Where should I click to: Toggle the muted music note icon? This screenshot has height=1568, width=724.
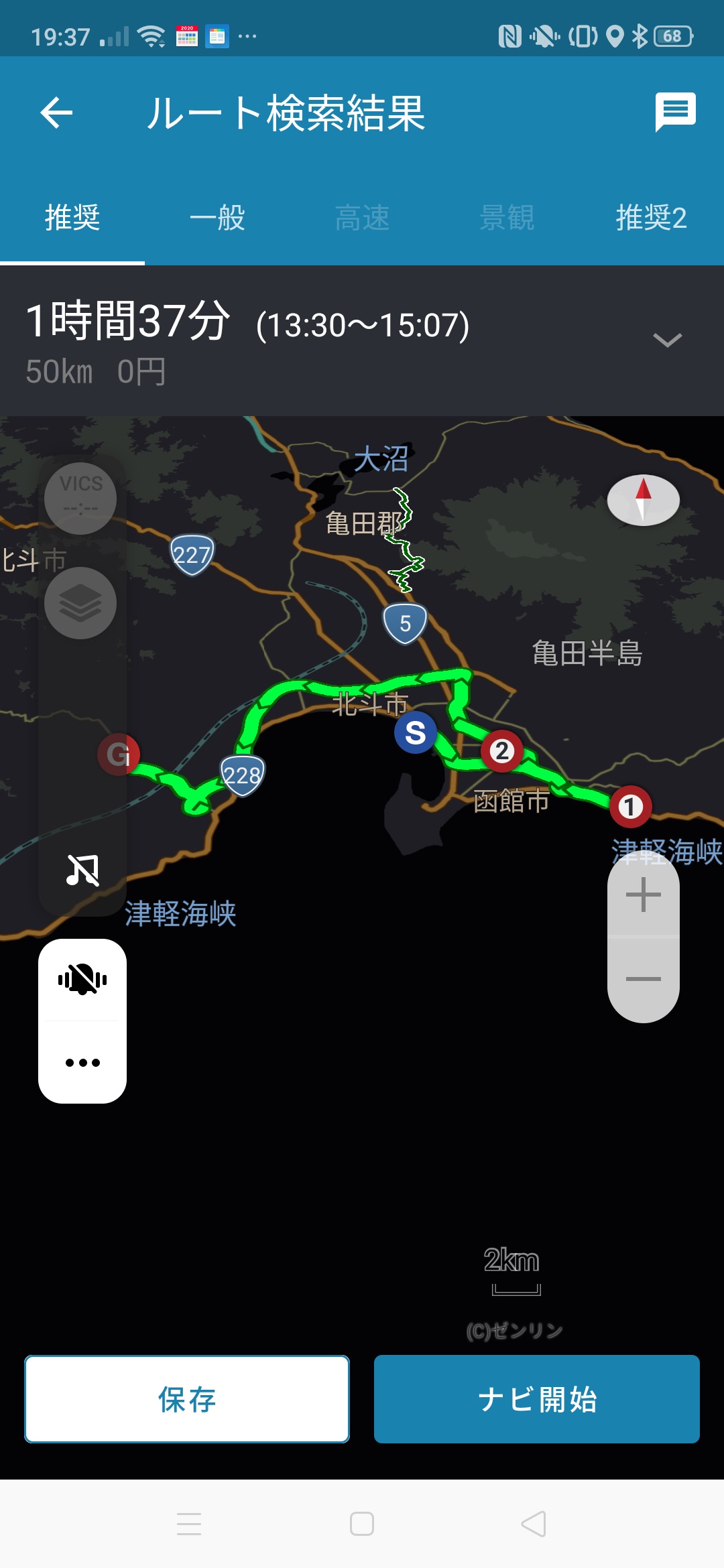tap(82, 870)
